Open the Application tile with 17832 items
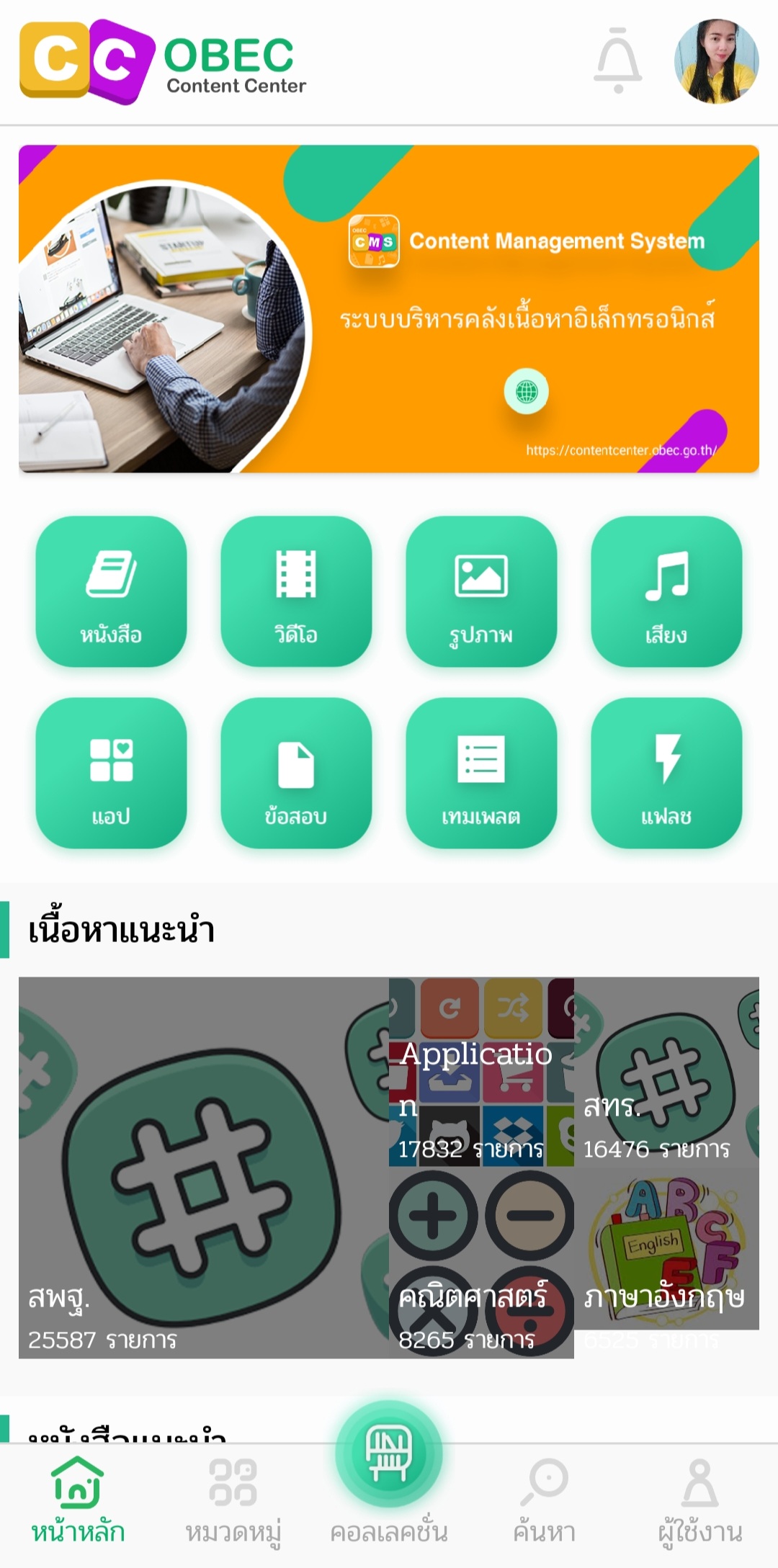This screenshot has width=778, height=1568. 481,1072
